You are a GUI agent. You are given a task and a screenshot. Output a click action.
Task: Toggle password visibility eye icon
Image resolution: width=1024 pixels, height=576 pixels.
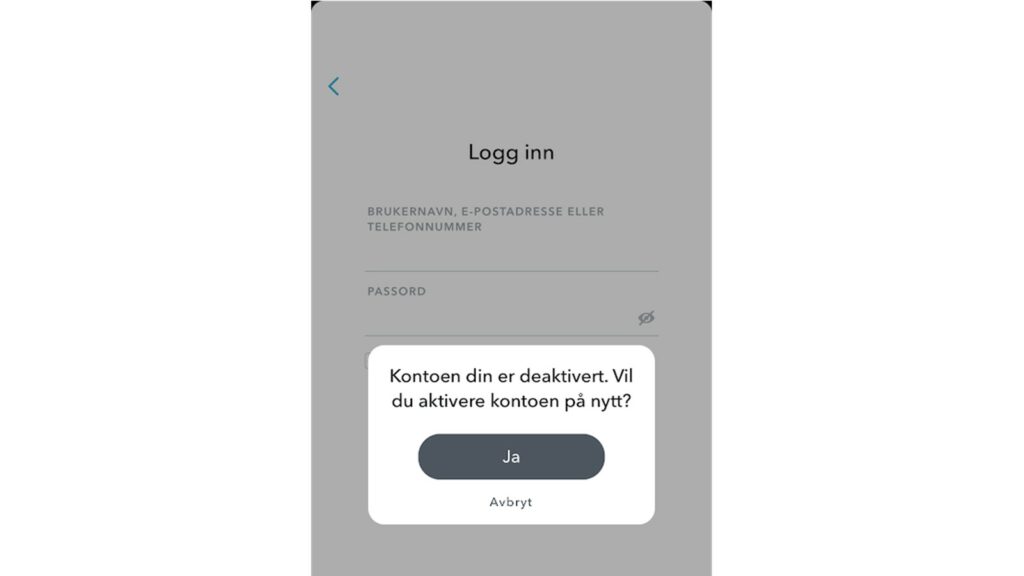coord(646,318)
